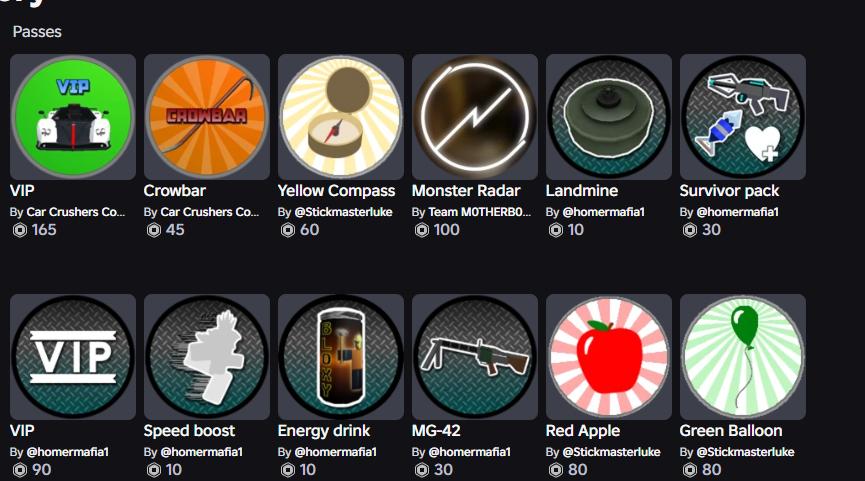The height and width of the screenshot is (481, 865).
Task: View the Green Balloon pass
Action: click(x=742, y=356)
